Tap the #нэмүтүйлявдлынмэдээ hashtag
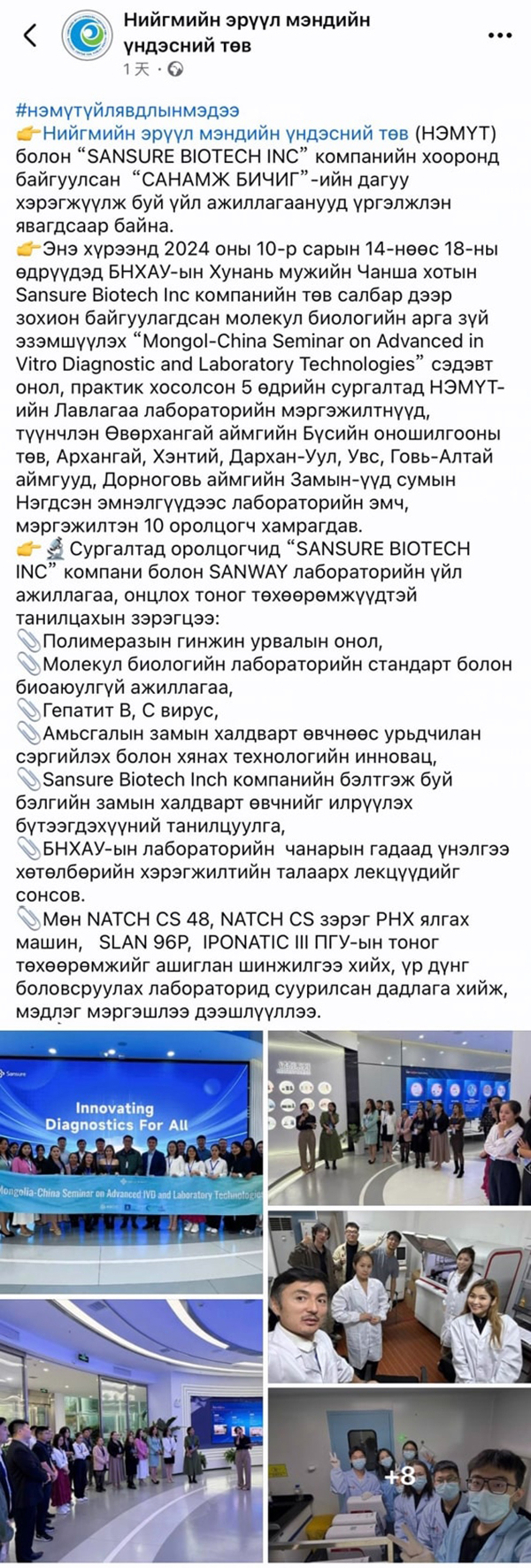Screen dimensions: 531x1568 point(127,111)
